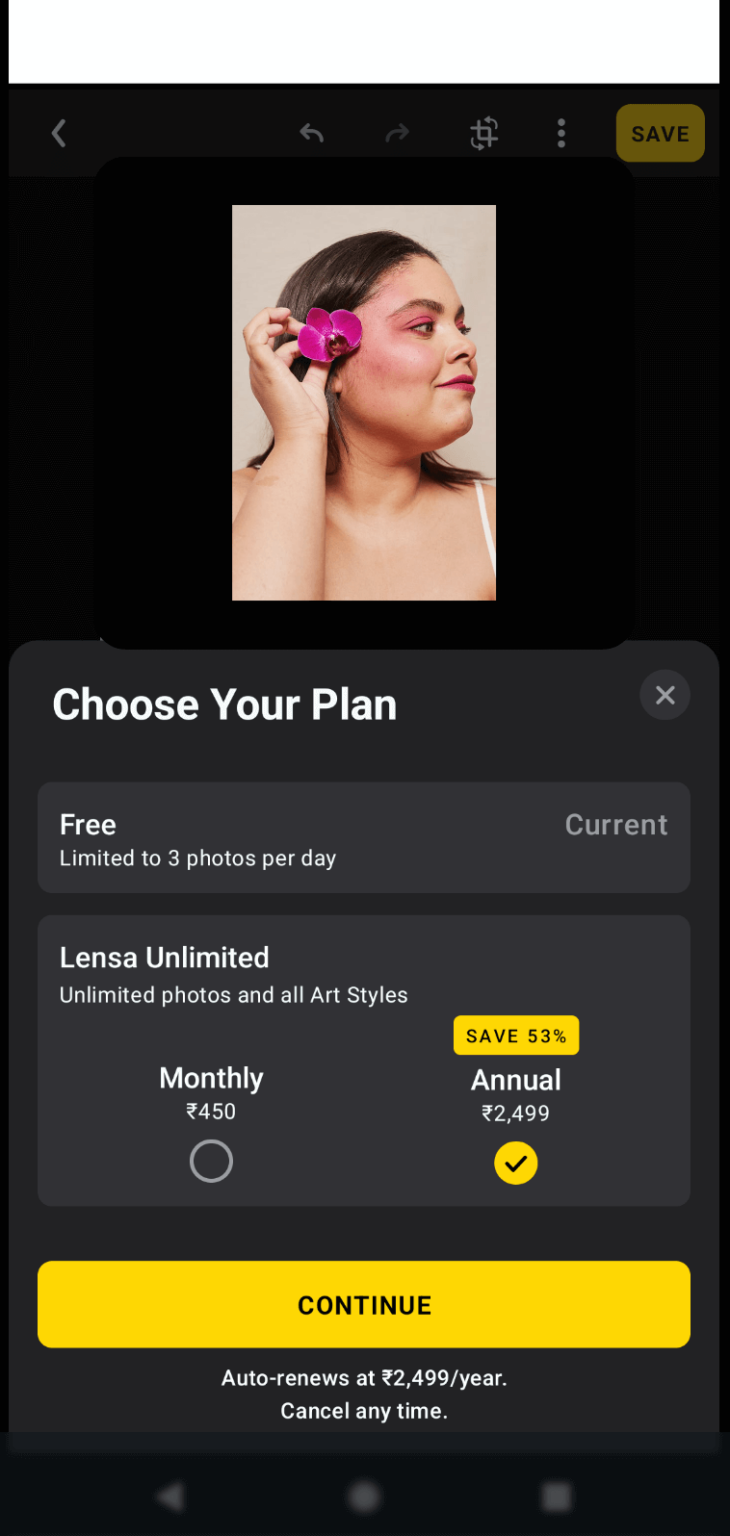Image resolution: width=730 pixels, height=1536 pixels.
Task: Tap the SAVE button at top
Action: 660,134
